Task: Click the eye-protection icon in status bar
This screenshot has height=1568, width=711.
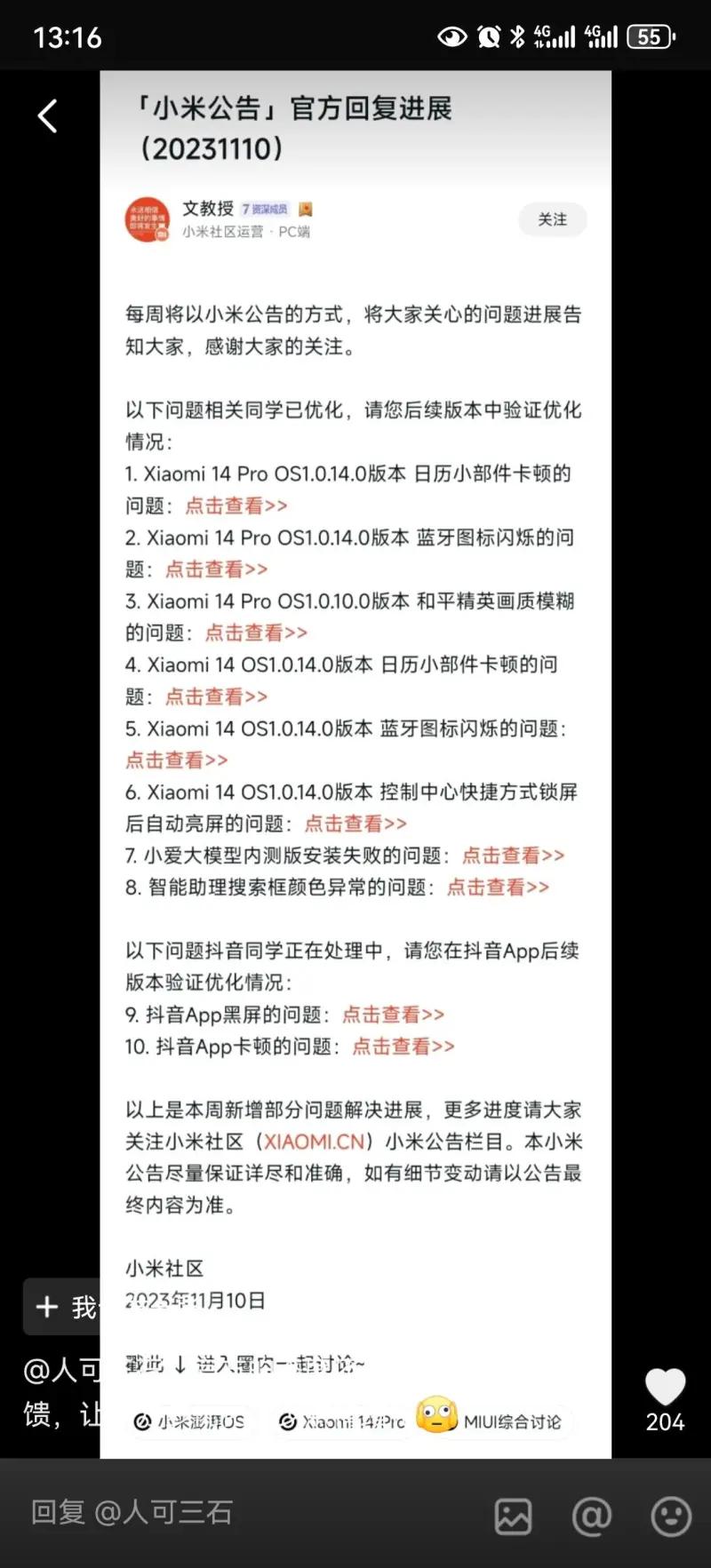Action: click(x=452, y=36)
